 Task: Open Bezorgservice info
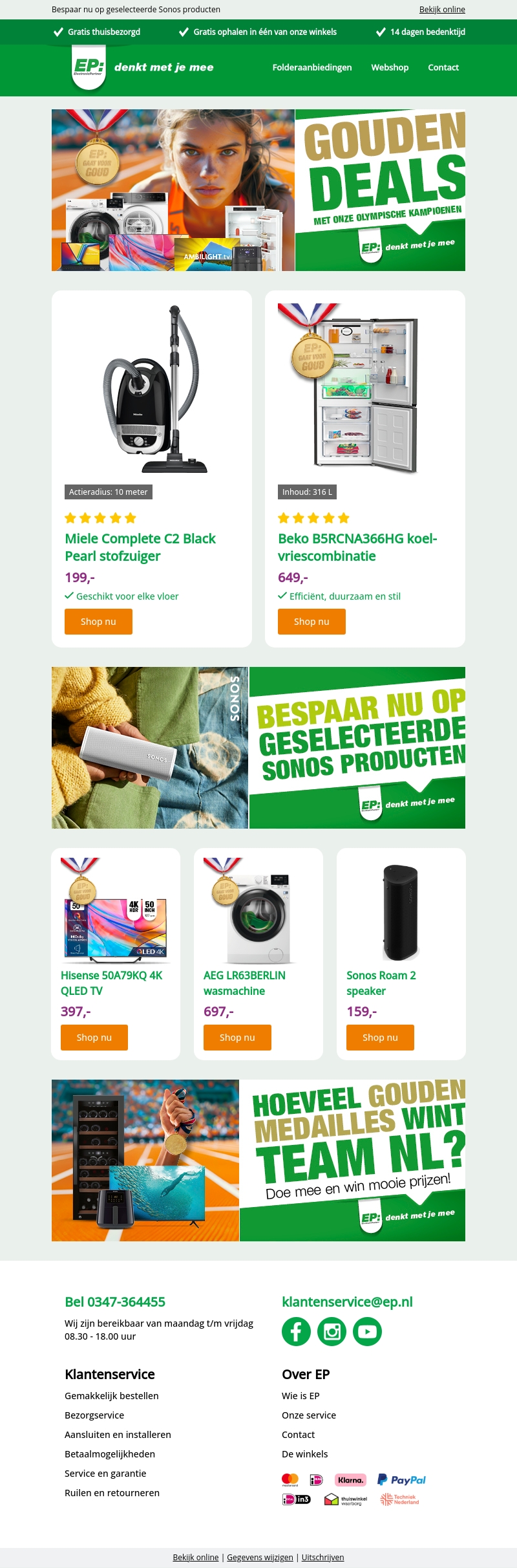pos(94,1415)
